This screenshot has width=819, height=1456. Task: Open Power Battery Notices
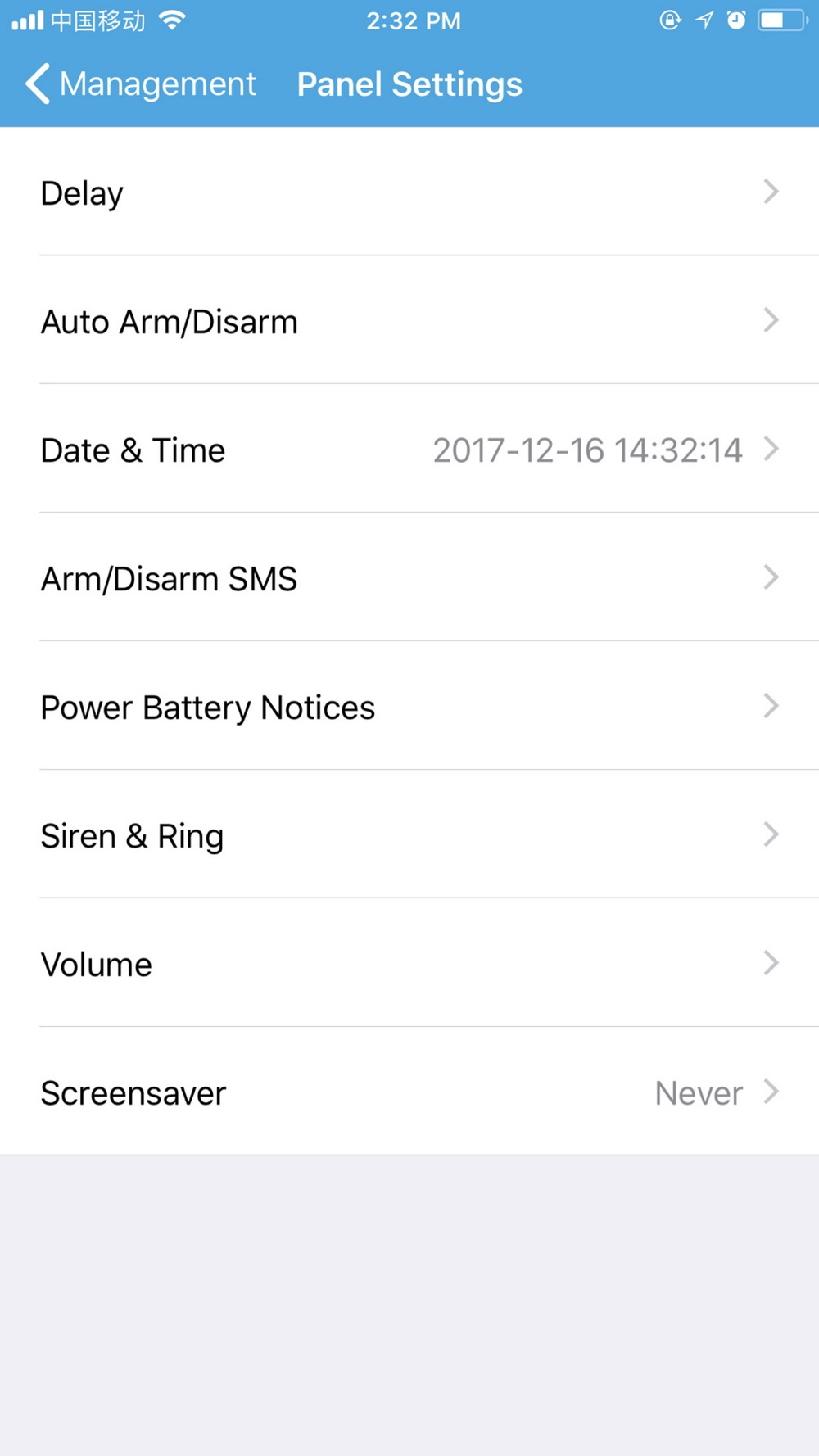coord(409,708)
